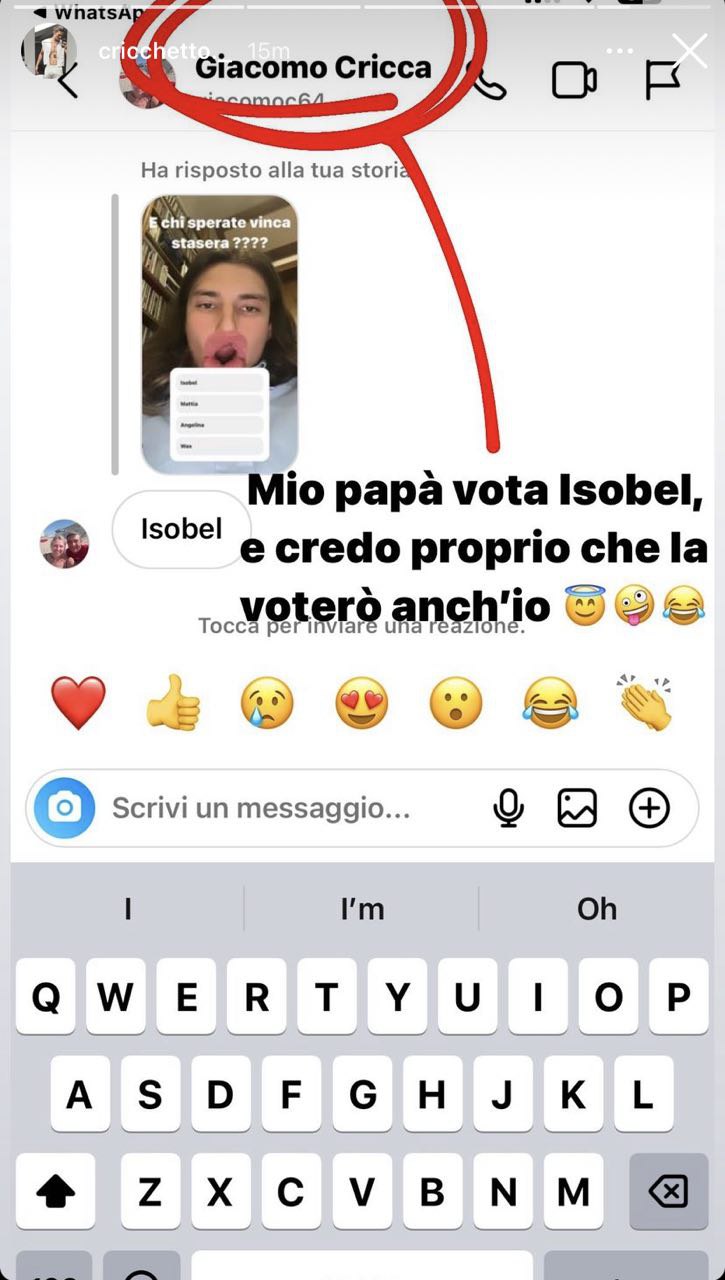This screenshot has width=725, height=1280.
Task: Open cricchetto's profile from the username
Action: pyautogui.click(x=153, y=51)
